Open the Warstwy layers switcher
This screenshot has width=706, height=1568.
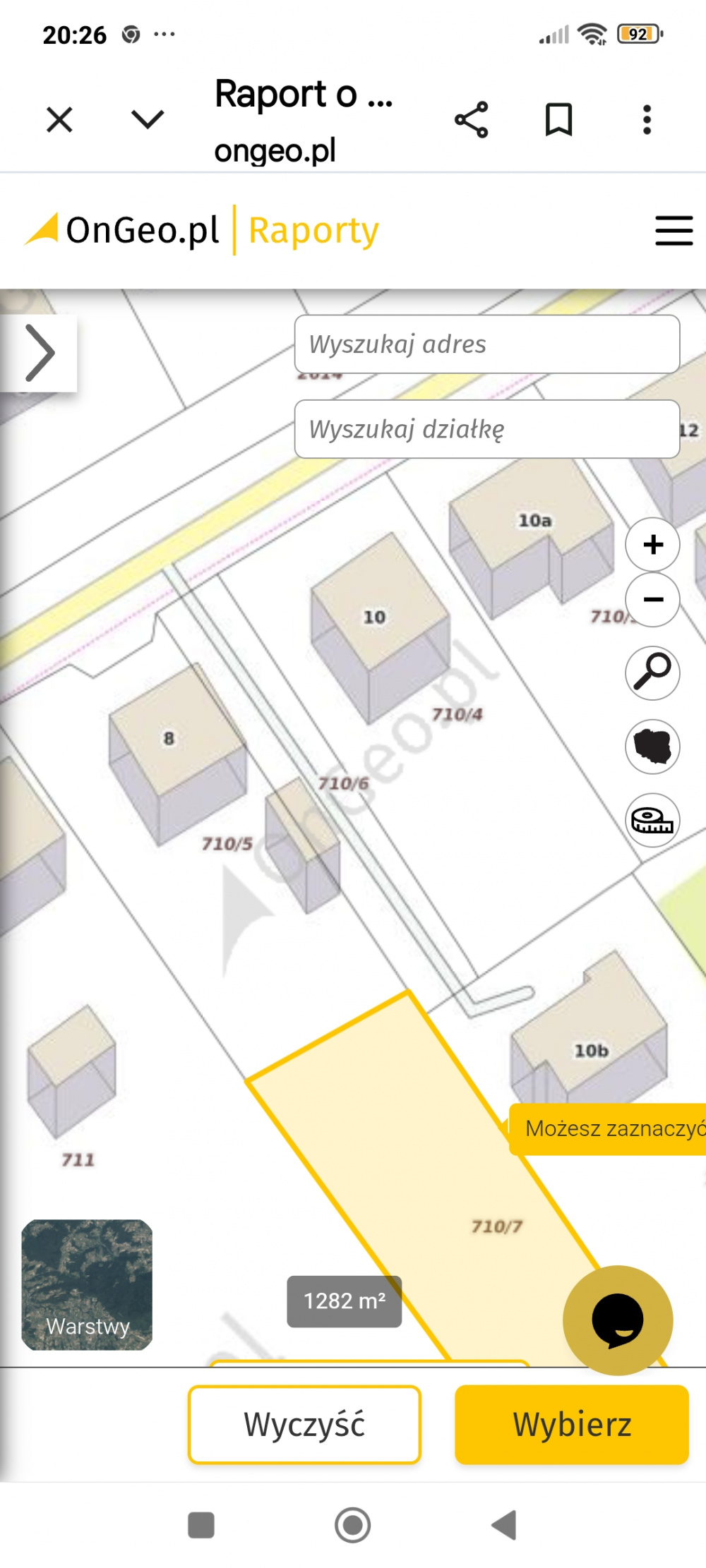point(87,1285)
